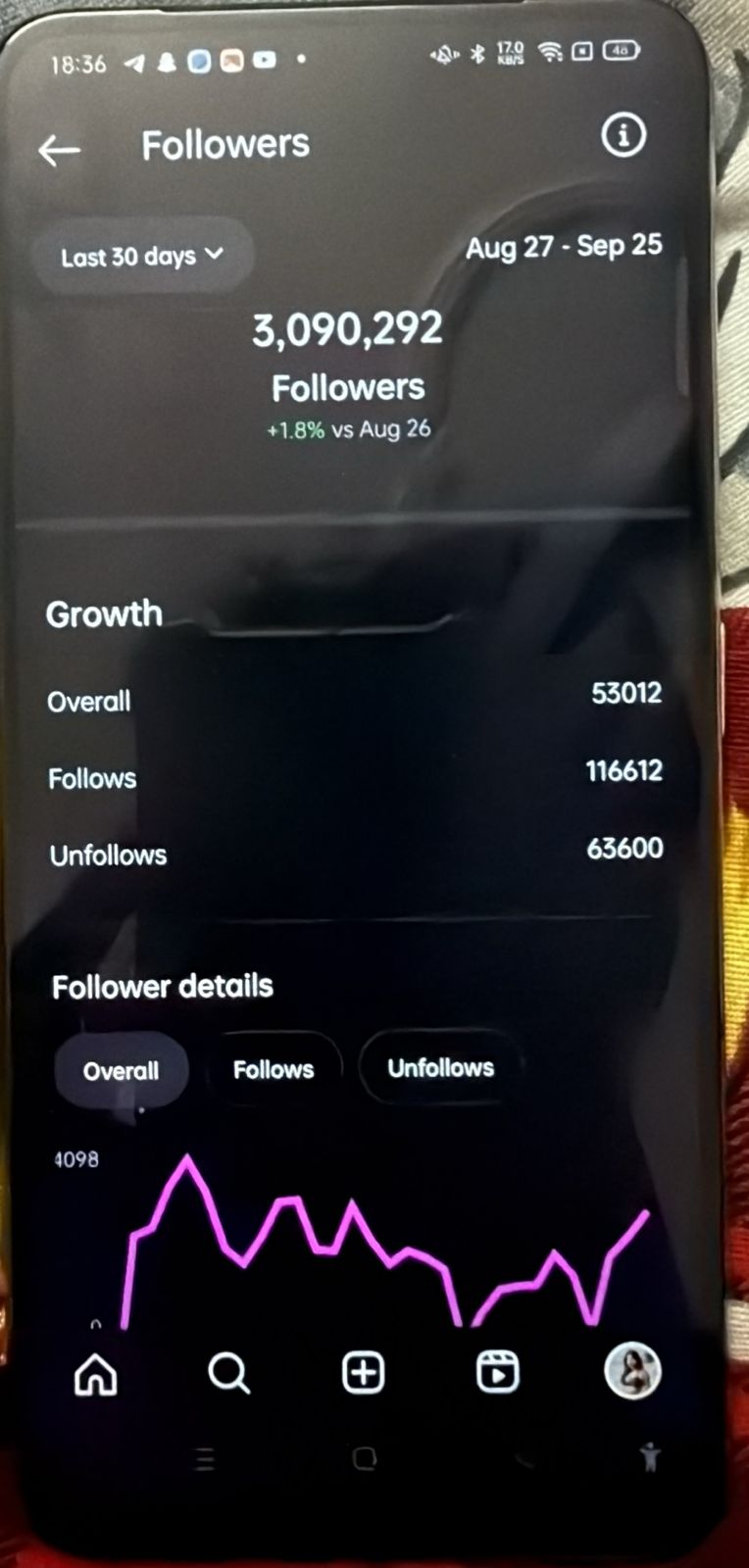Screen dimensions: 749x1568
Task: Open the Search tab
Action: coord(228,1373)
